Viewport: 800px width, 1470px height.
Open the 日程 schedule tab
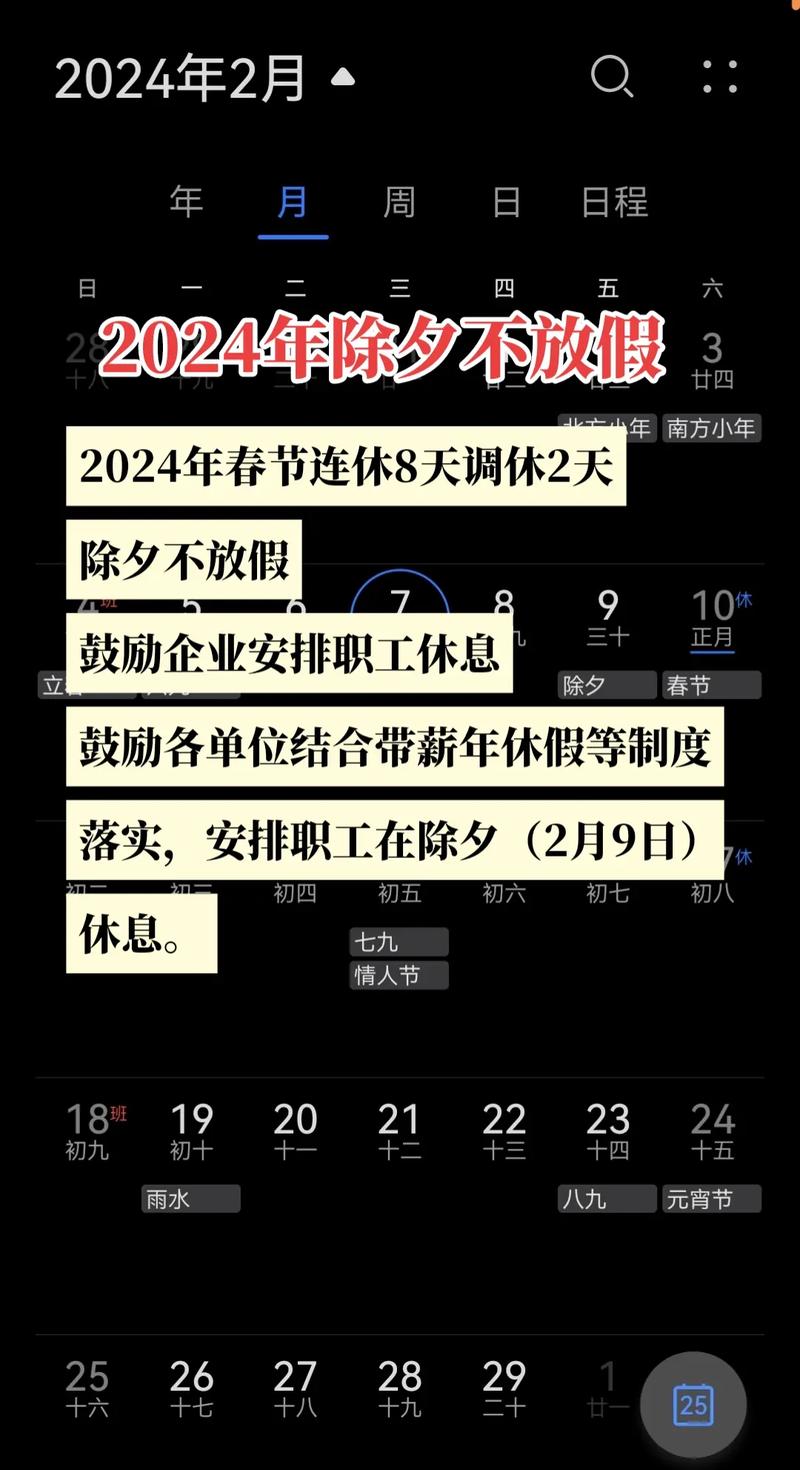click(615, 202)
